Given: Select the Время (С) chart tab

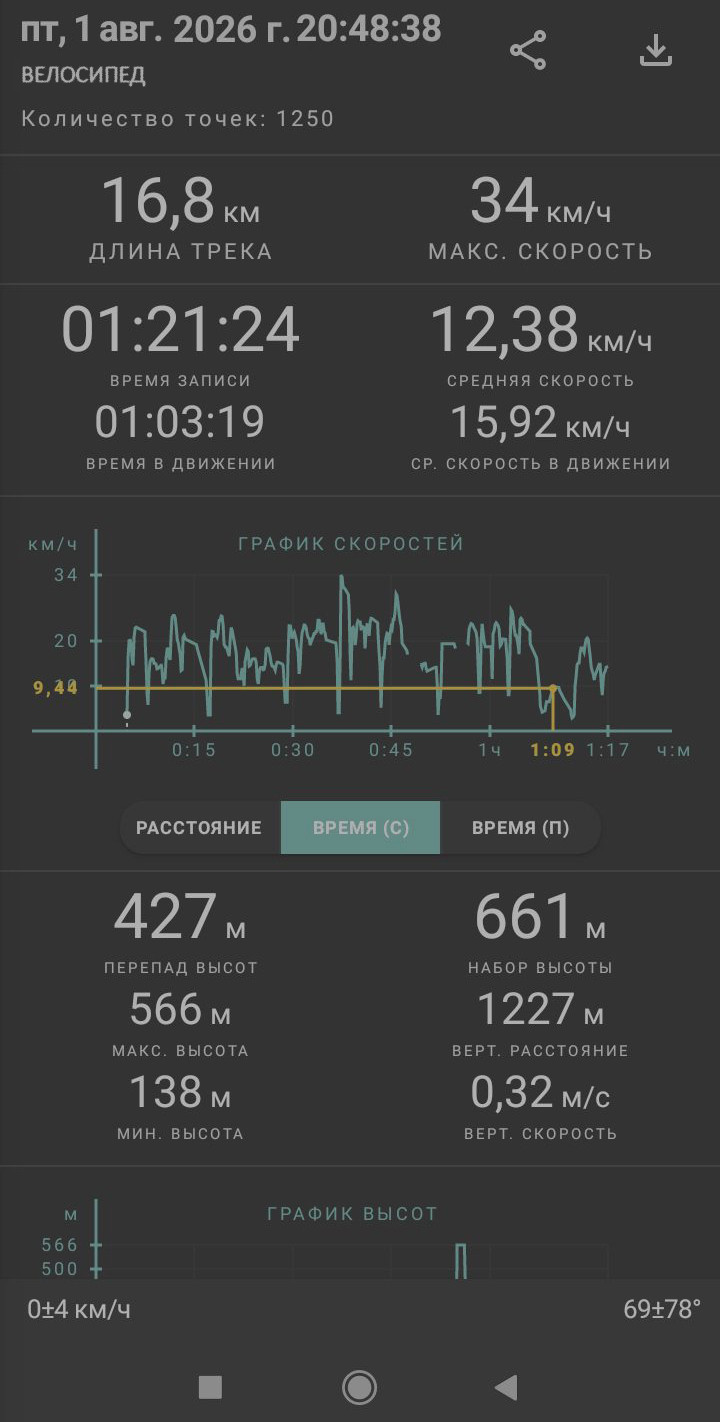Looking at the screenshot, I should [361, 828].
